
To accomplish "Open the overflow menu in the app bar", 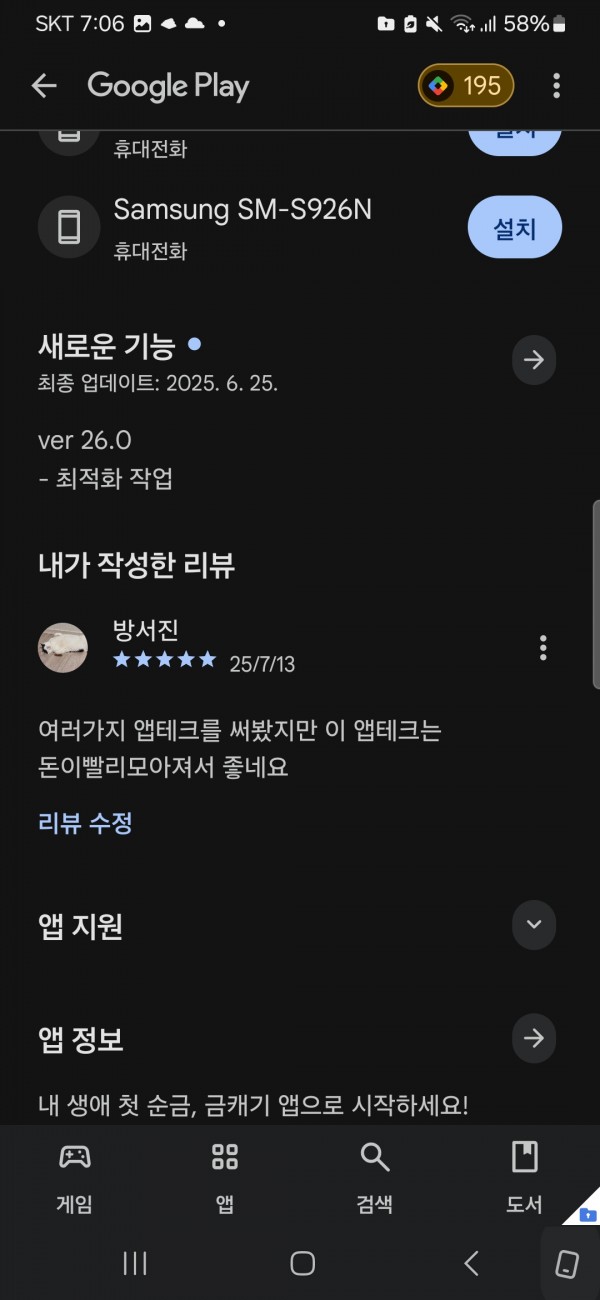I will pos(556,86).
